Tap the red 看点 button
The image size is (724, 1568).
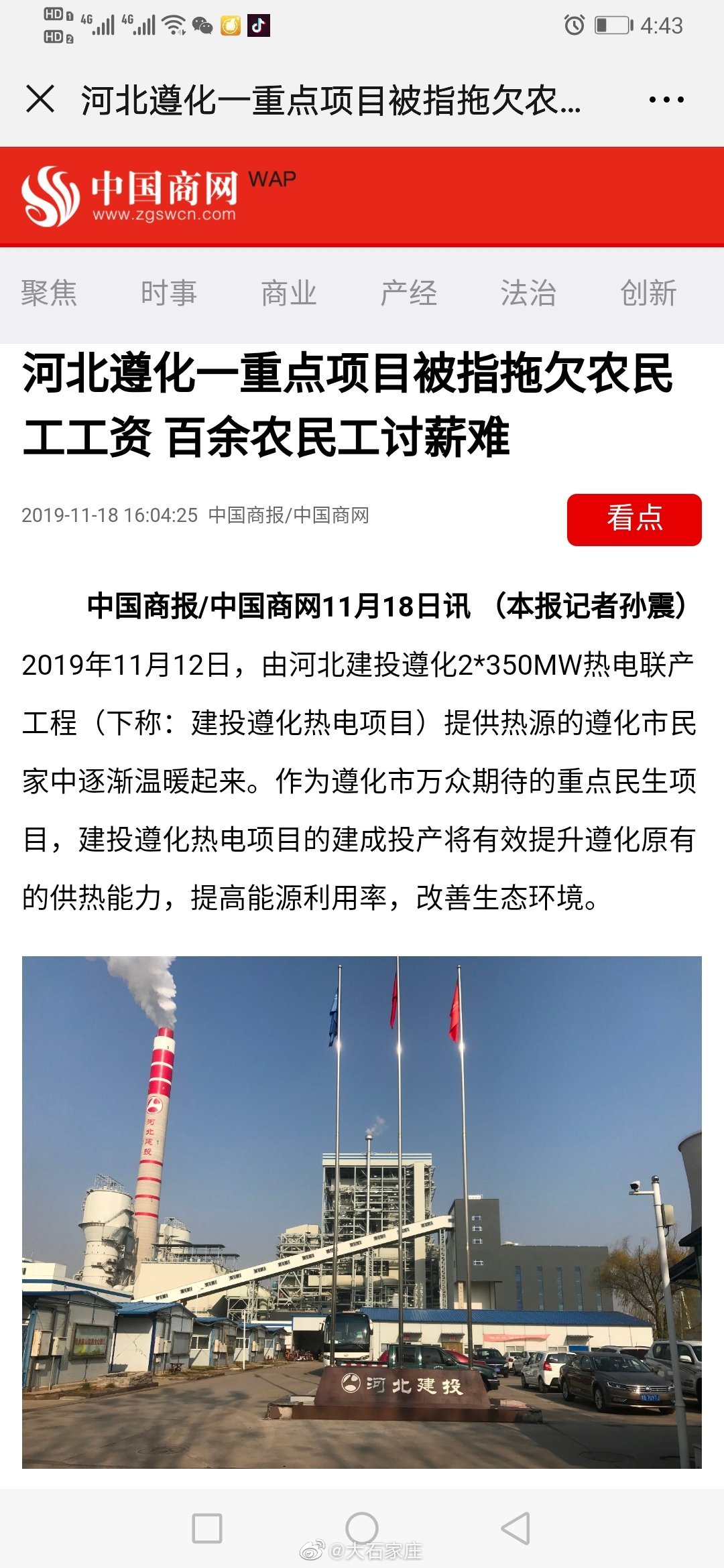click(633, 519)
